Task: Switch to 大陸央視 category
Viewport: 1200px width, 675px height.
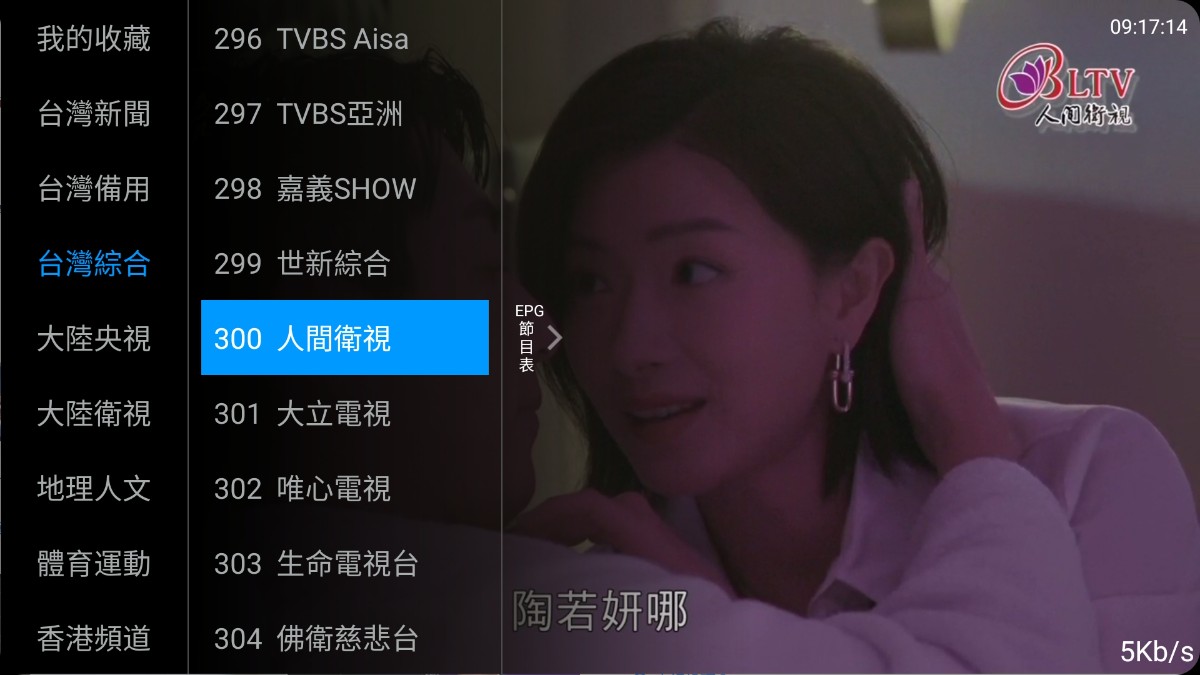Action: [94, 339]
